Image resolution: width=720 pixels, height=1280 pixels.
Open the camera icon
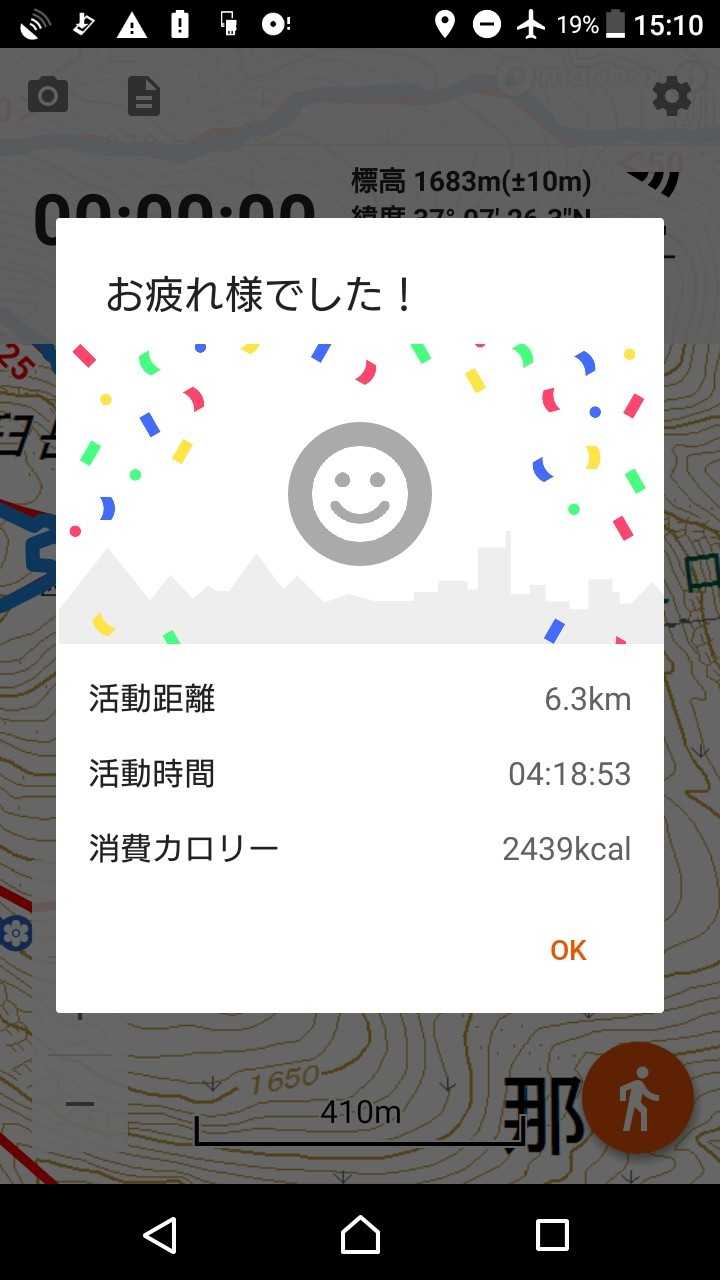(48, 97)
